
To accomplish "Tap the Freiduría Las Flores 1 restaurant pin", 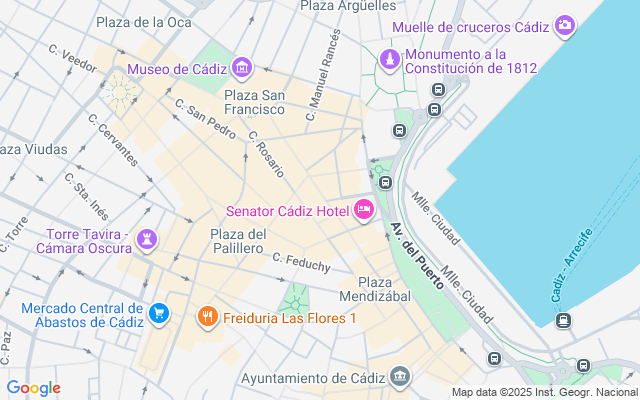I will coord(208,317).
